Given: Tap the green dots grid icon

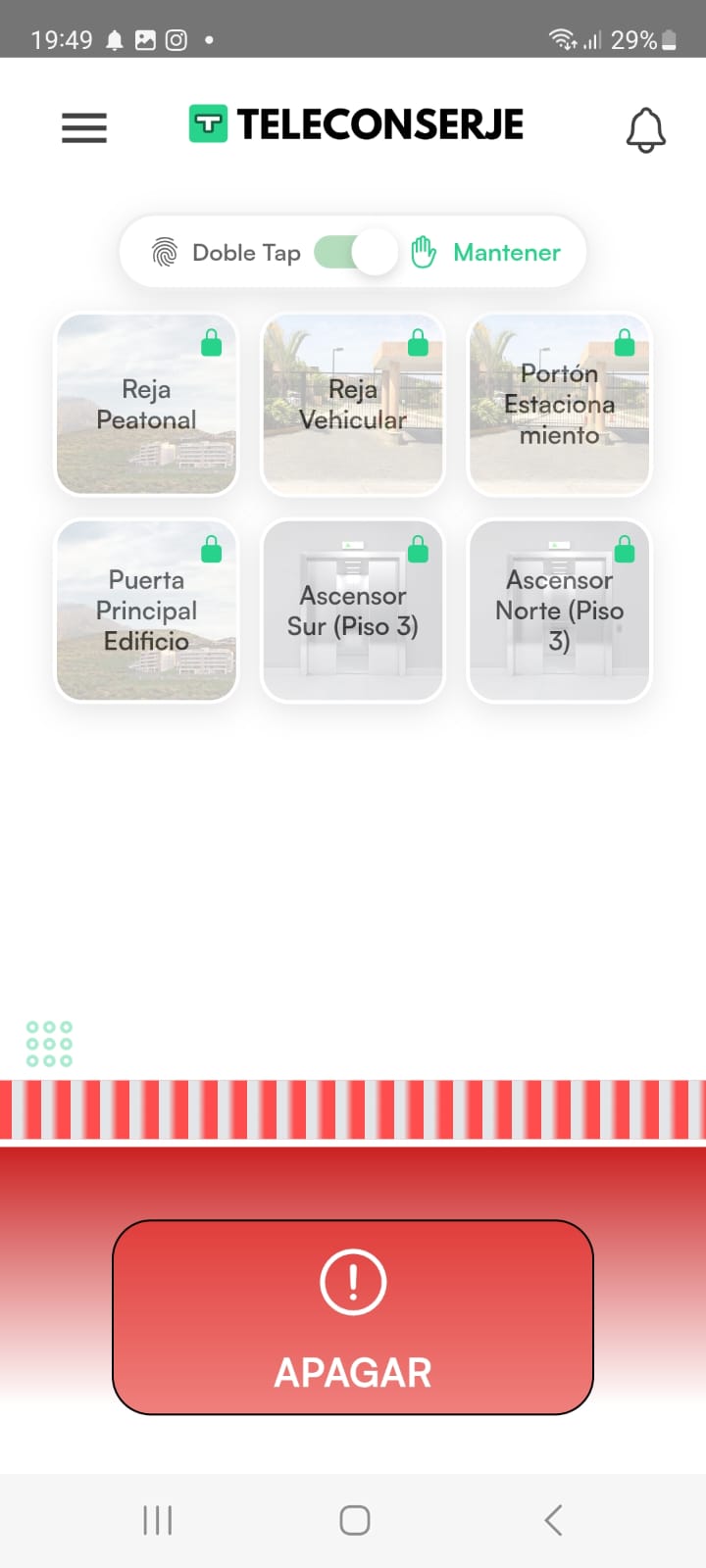Looking at the screenshot, I should tap(48, 1044).
